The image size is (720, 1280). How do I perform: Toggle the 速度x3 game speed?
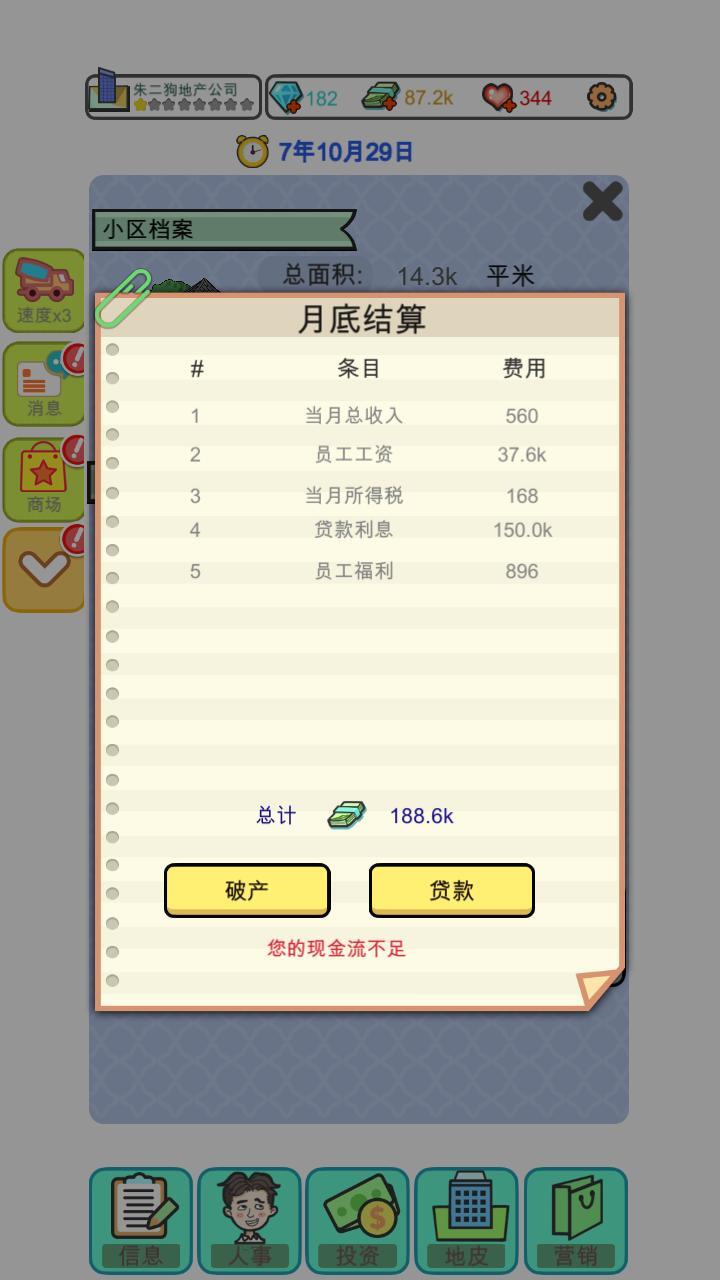[44, 290]
